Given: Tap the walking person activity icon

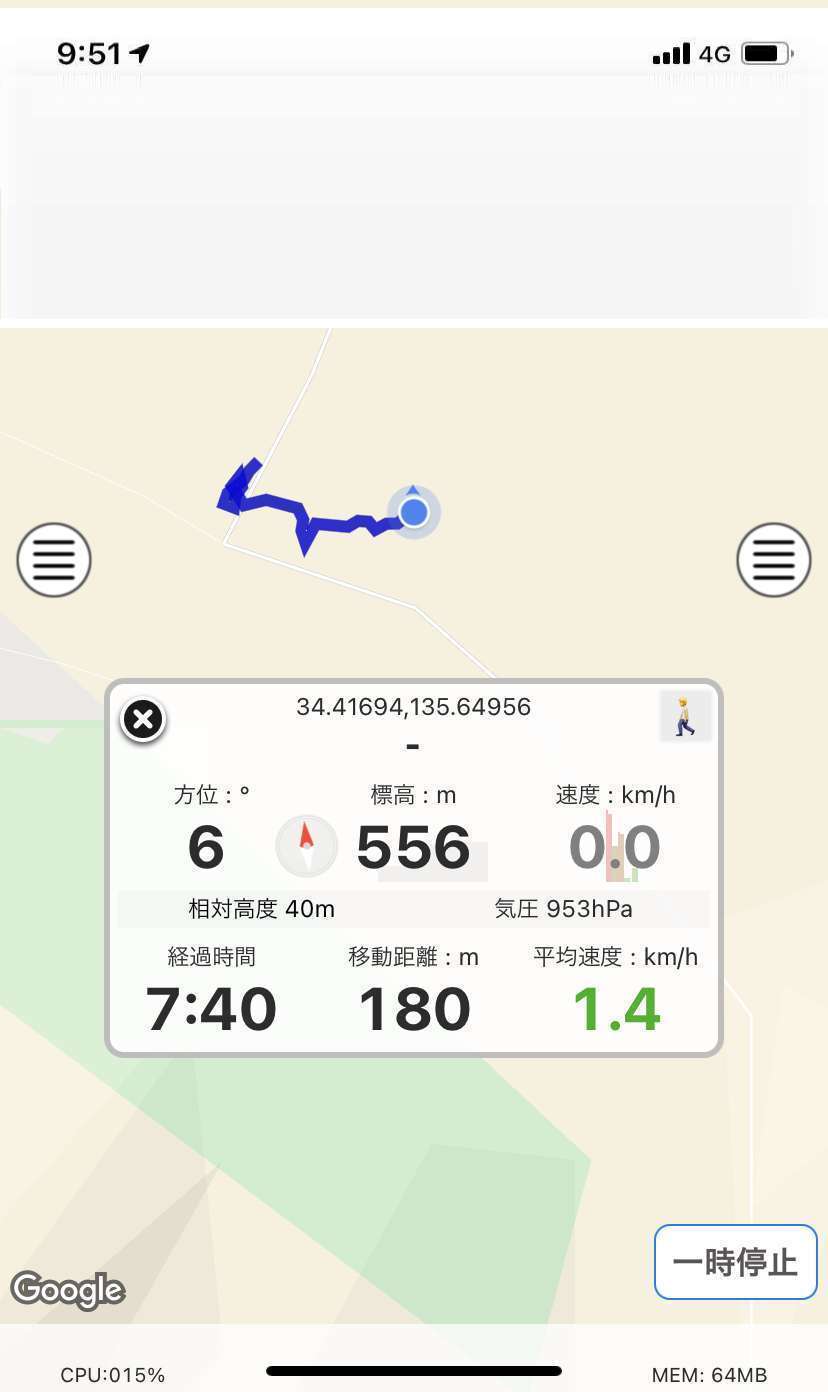Looking at the screenshot, I should (x=685, y=716).
